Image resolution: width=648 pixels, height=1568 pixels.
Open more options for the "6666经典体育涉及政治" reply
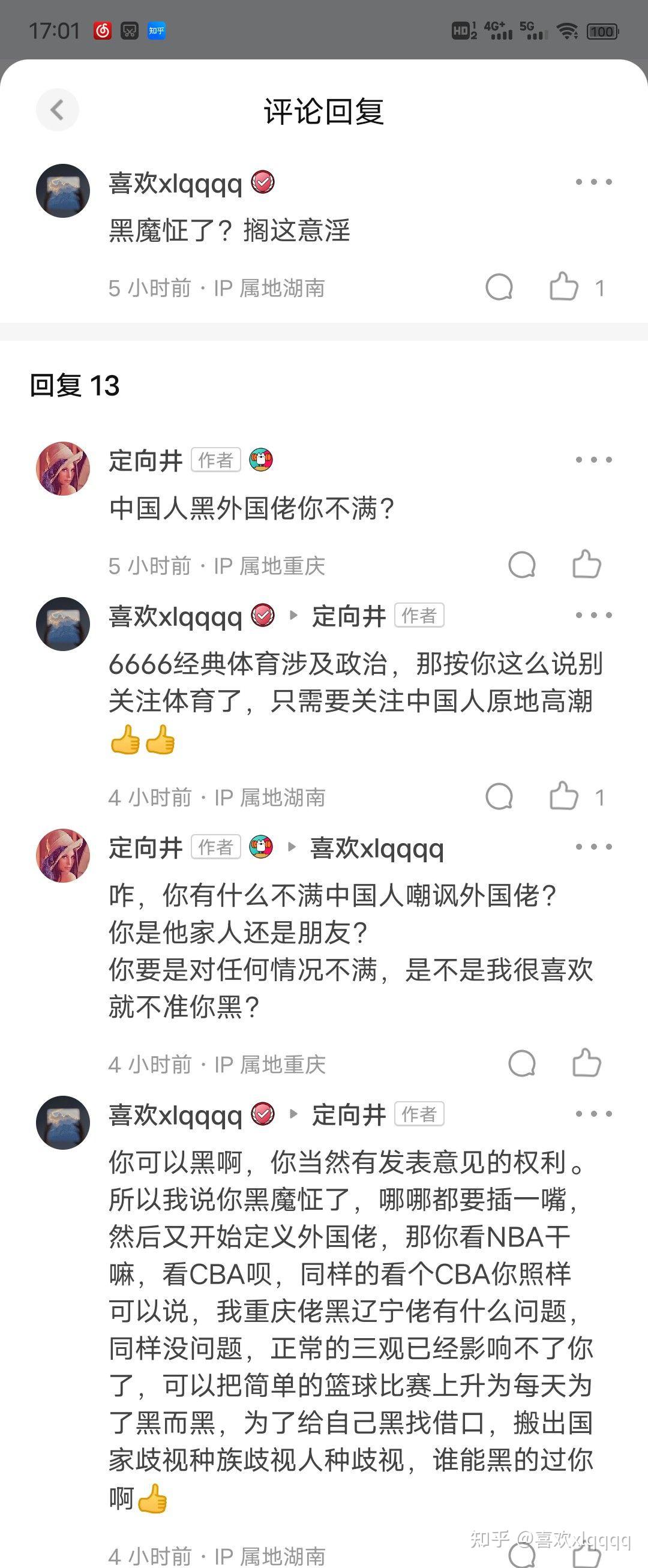(593, 616)
